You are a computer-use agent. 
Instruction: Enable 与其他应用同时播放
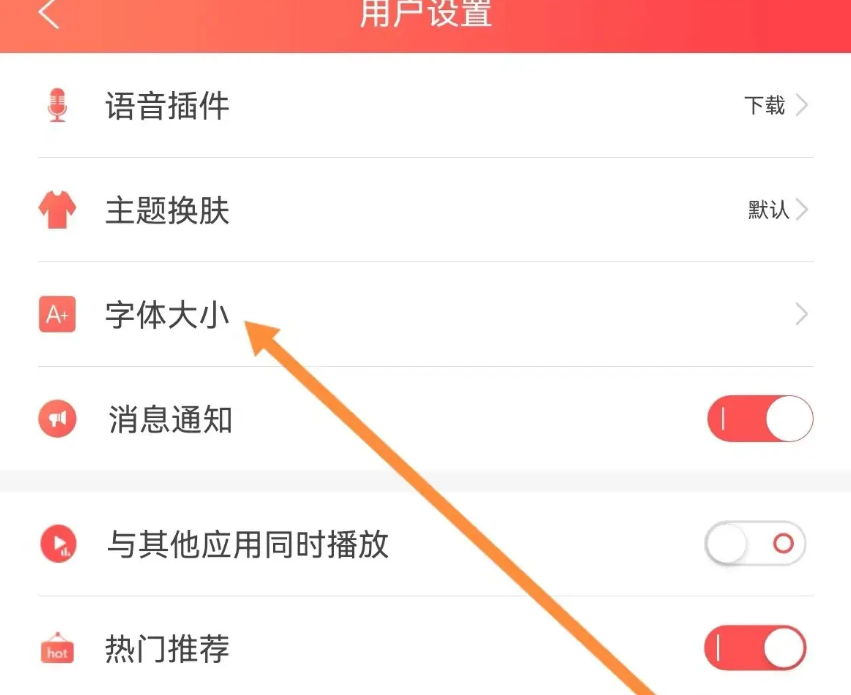click(755, 545)
